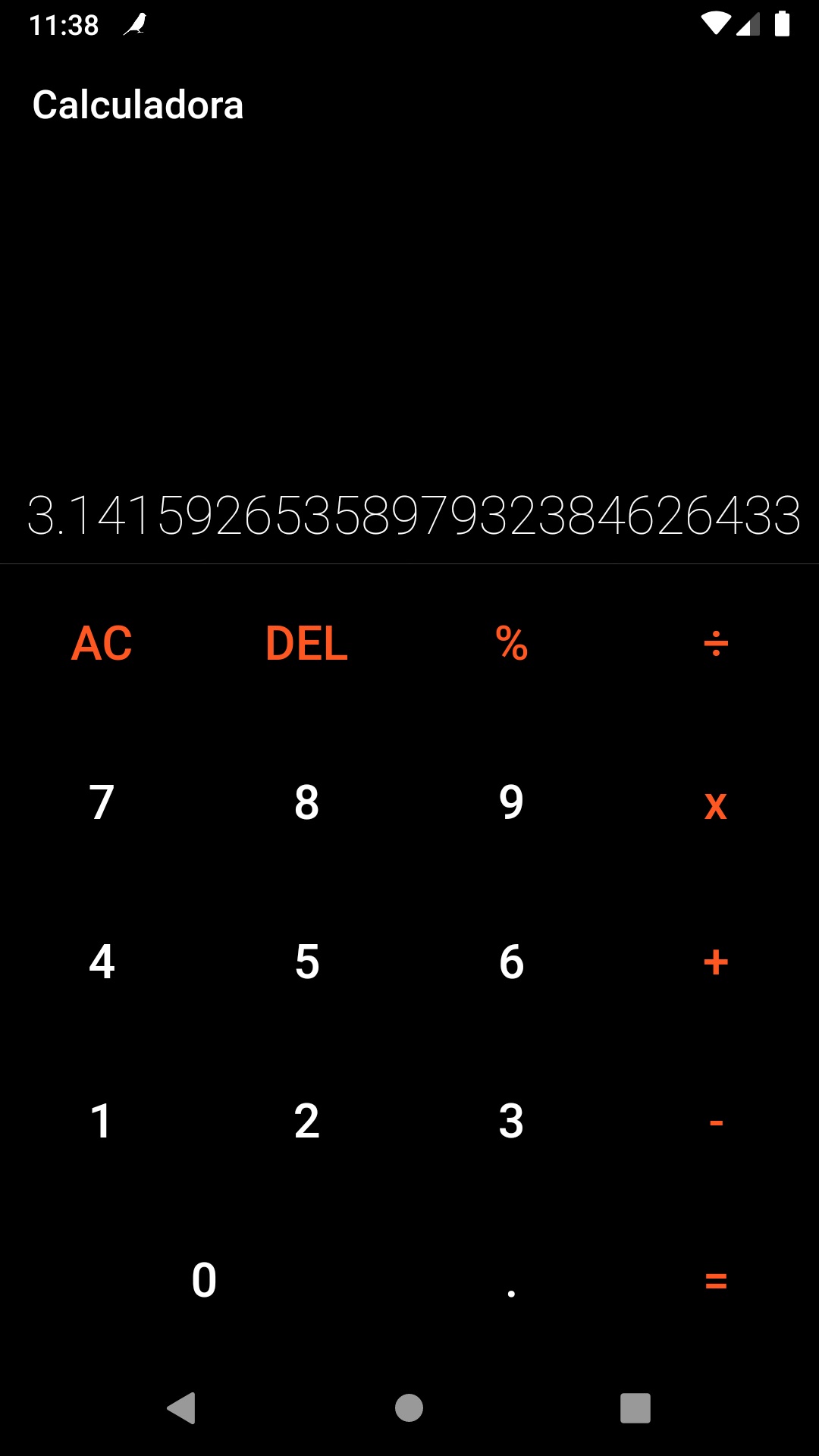Clear everything with the AC key
Viewport: 819px width, 1456px height.
click(102, 644)
